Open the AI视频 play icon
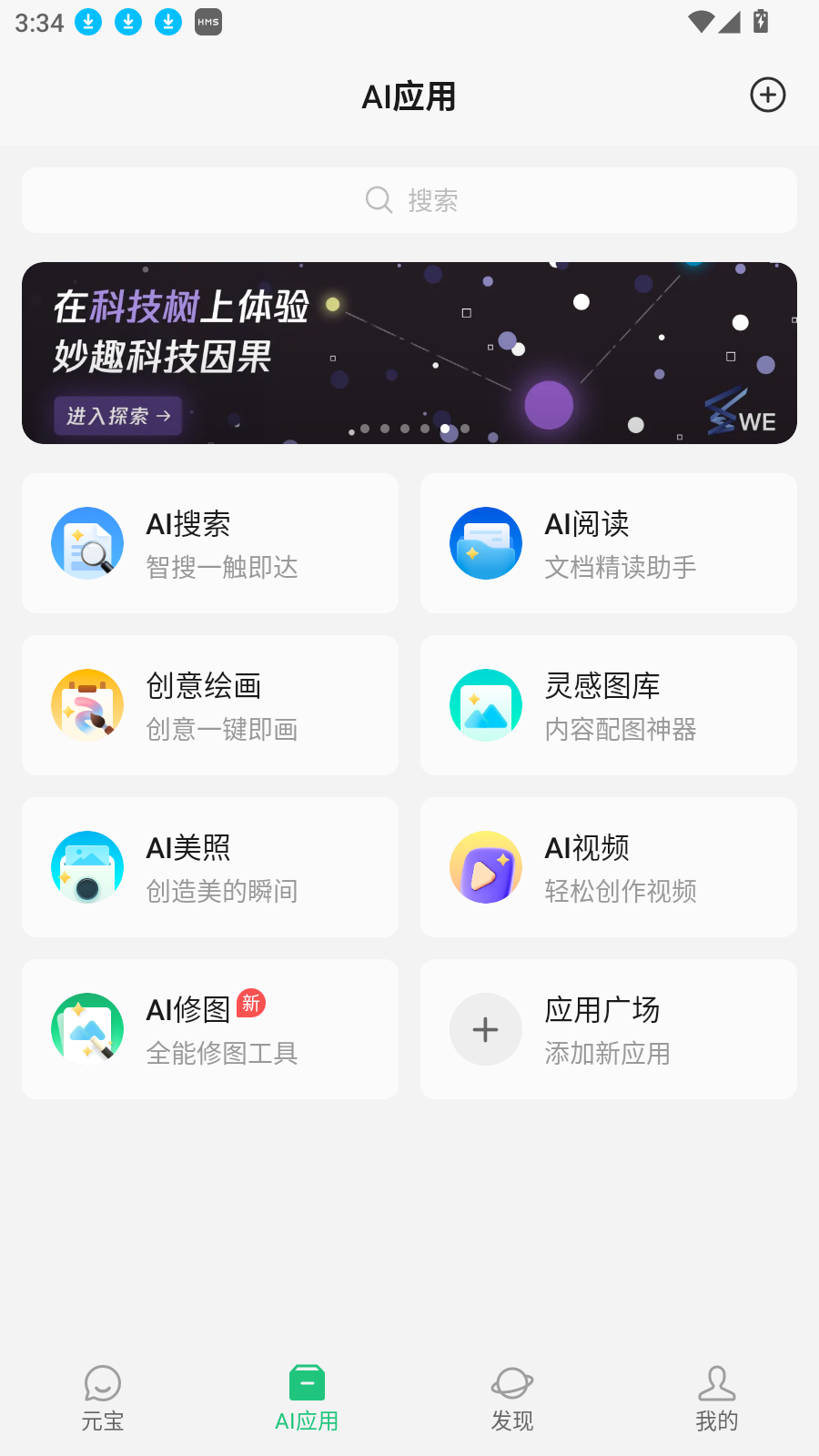Screen dimensions: 819x1456 click(x=485, y=867)
